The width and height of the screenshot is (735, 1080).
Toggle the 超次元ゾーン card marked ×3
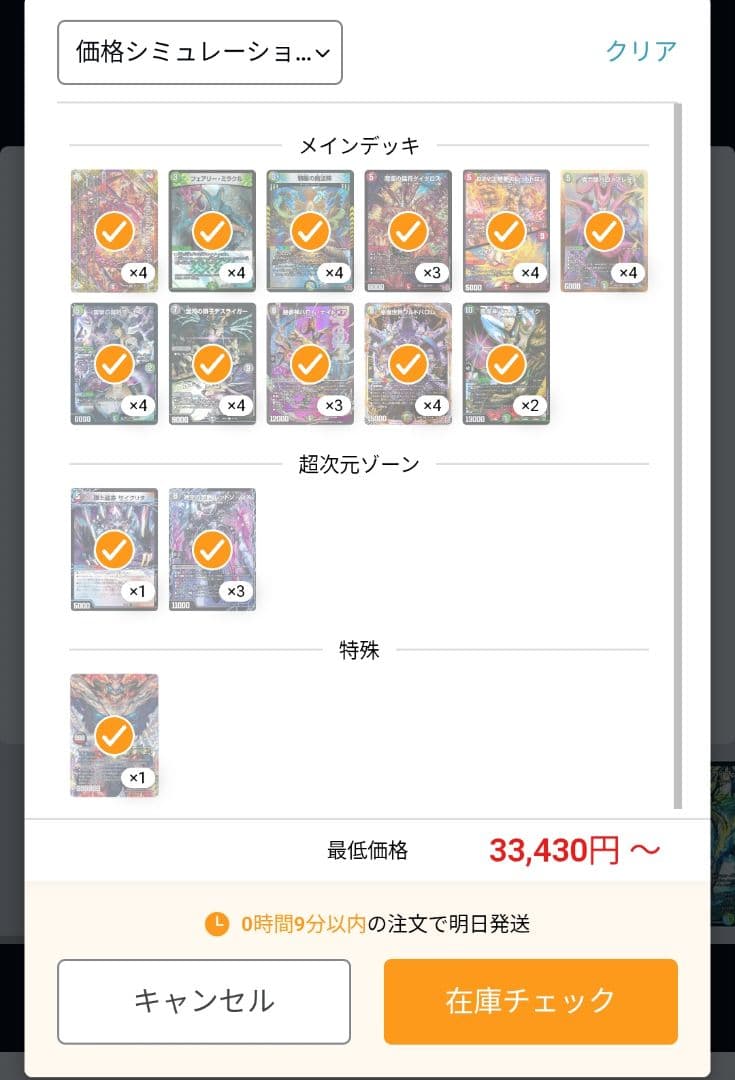click(x=212, y=549)
